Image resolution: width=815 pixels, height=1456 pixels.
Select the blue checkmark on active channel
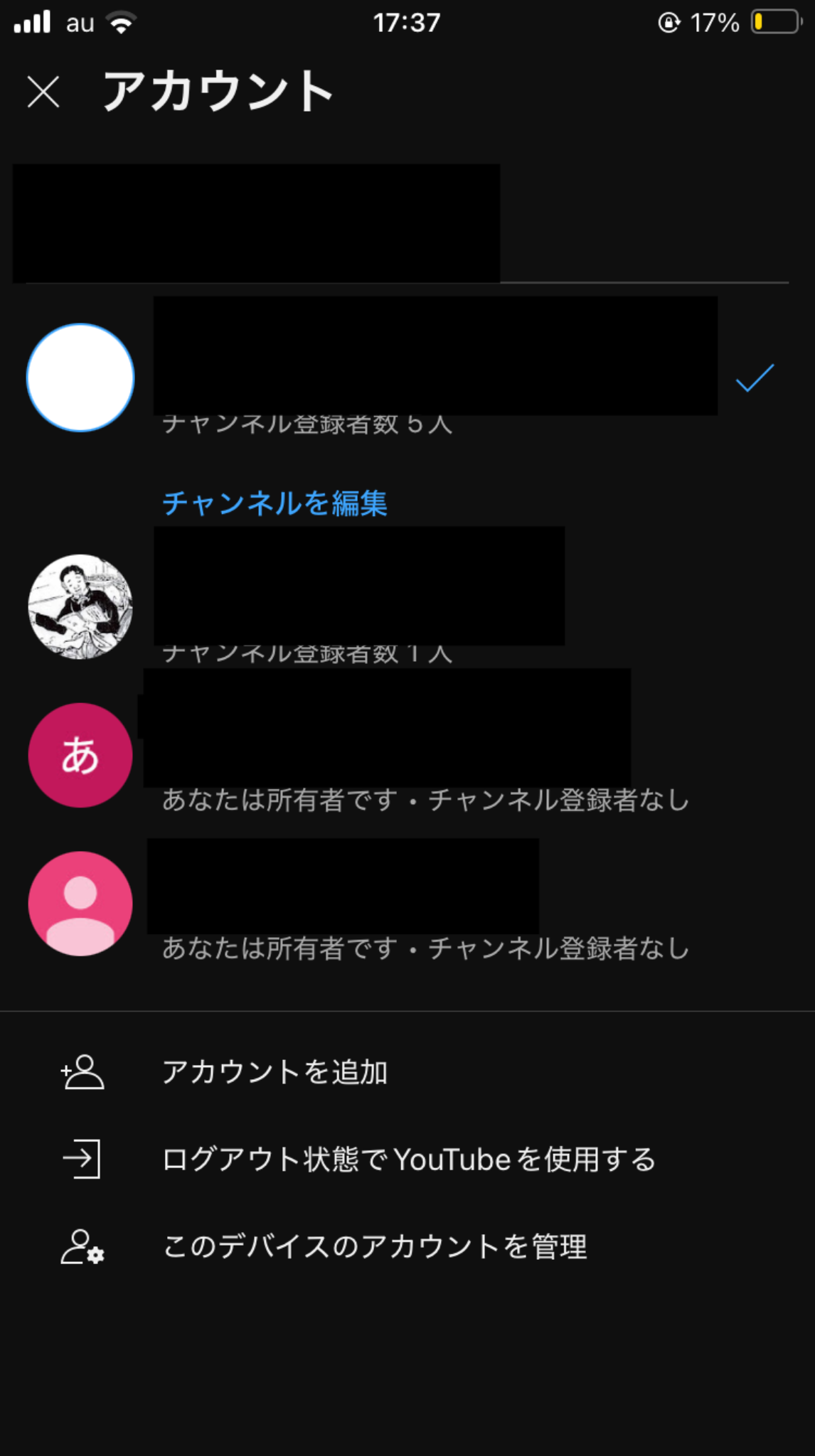tap(756, 378)
